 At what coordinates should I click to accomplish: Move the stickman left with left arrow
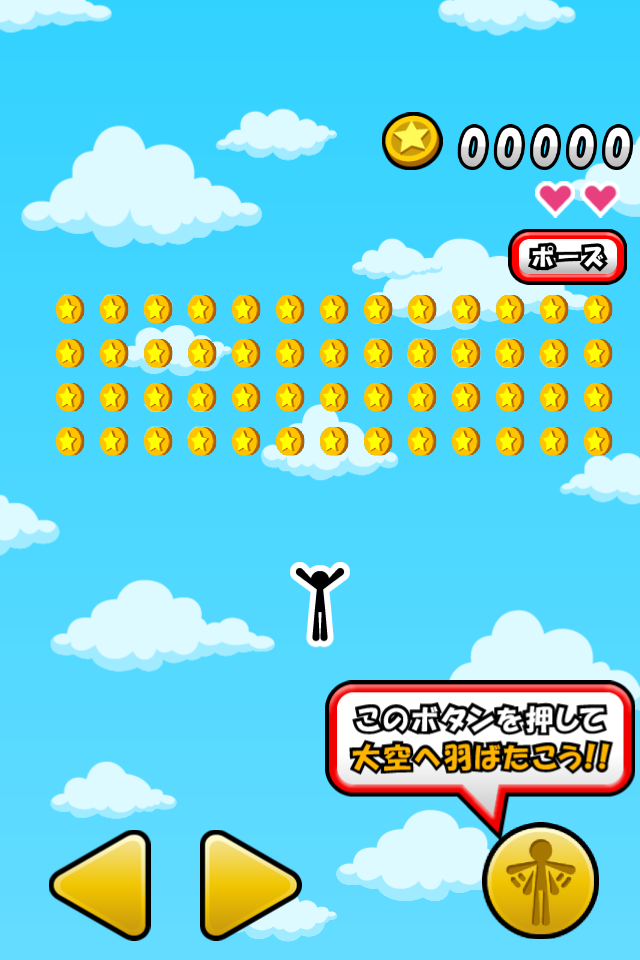[x=104, y=884]
